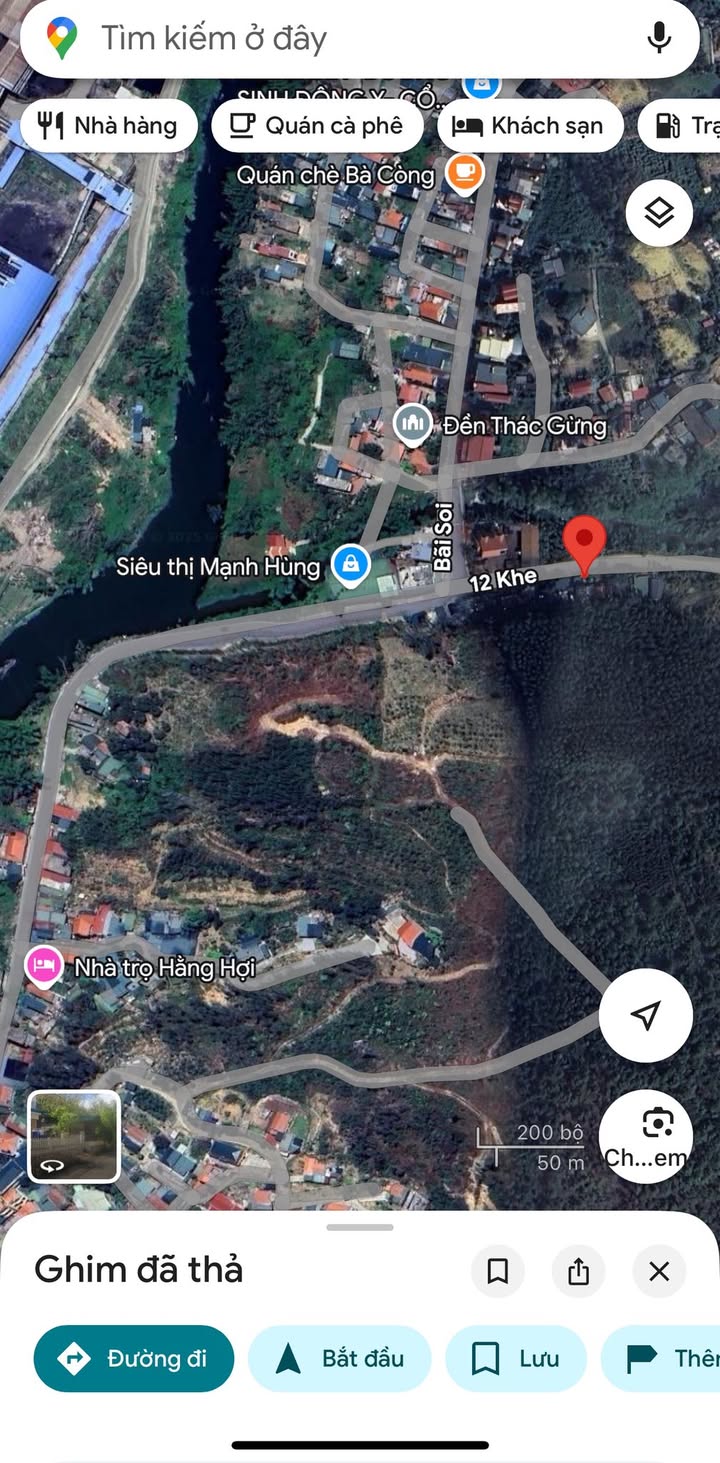
Task: View the "Nhà trọ Hằng Hợi" marker
Action: coord(42,966)
